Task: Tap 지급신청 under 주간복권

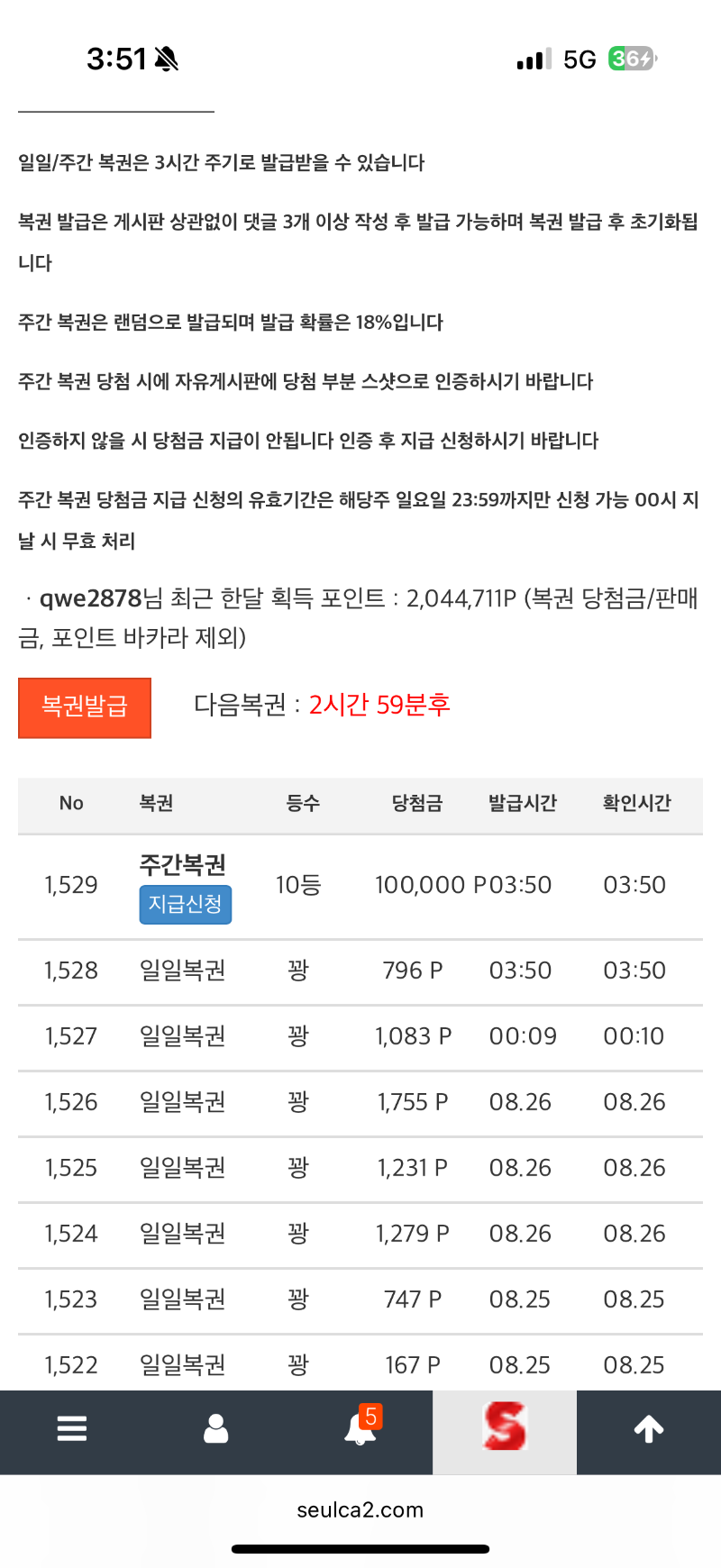Action: (186, 905)
